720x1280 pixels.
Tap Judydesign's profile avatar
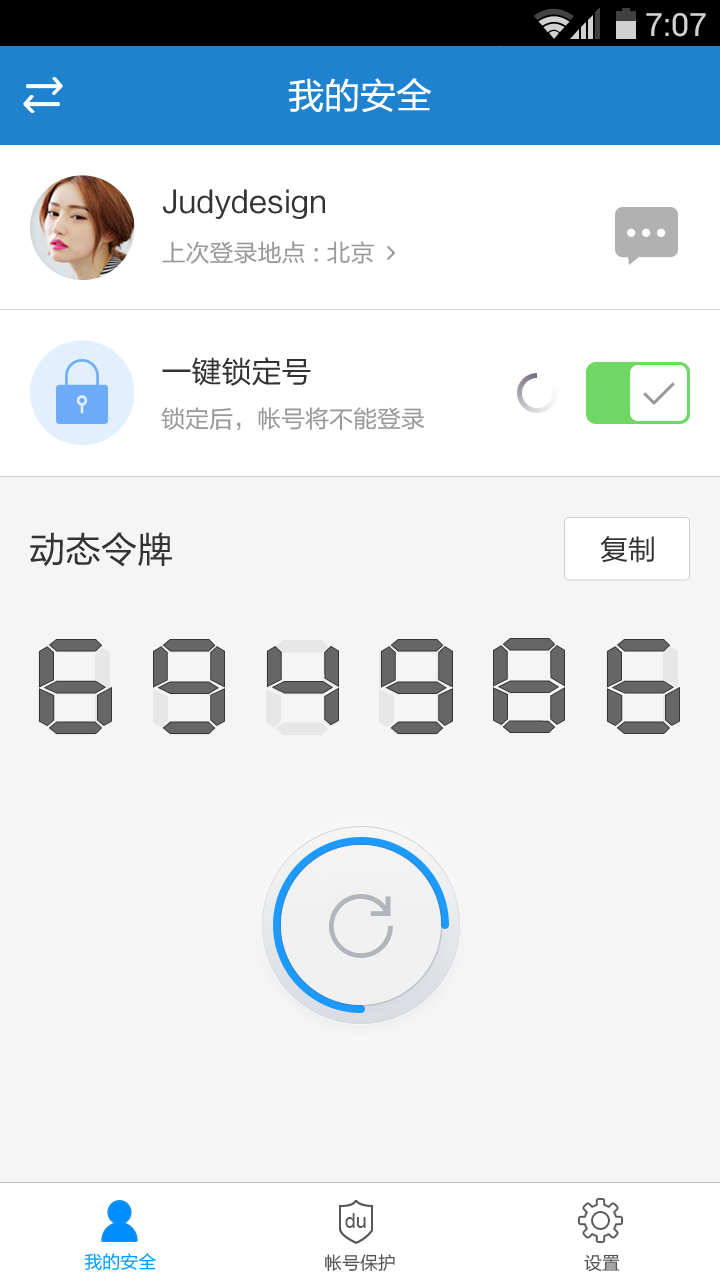point(82,228)
